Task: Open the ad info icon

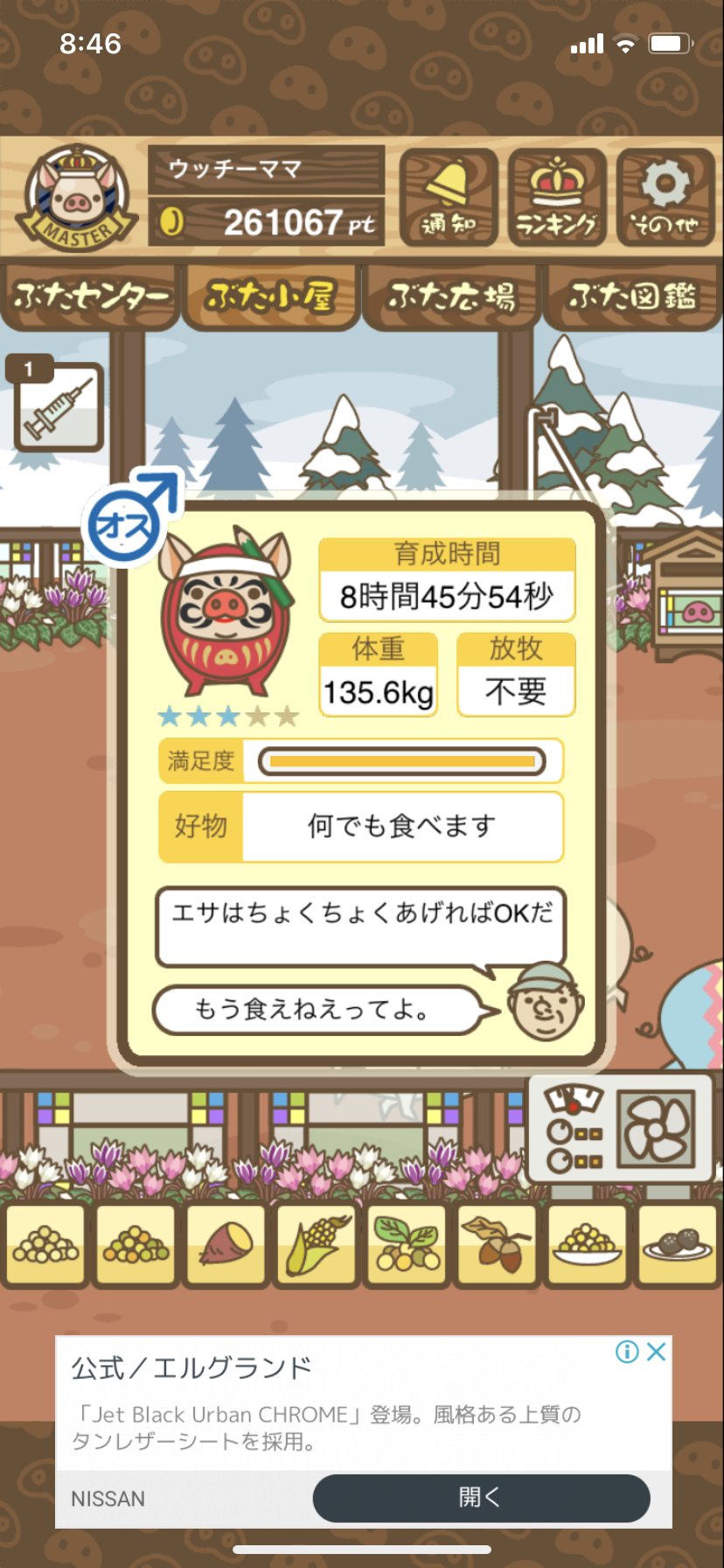Action: (627, 1352)
